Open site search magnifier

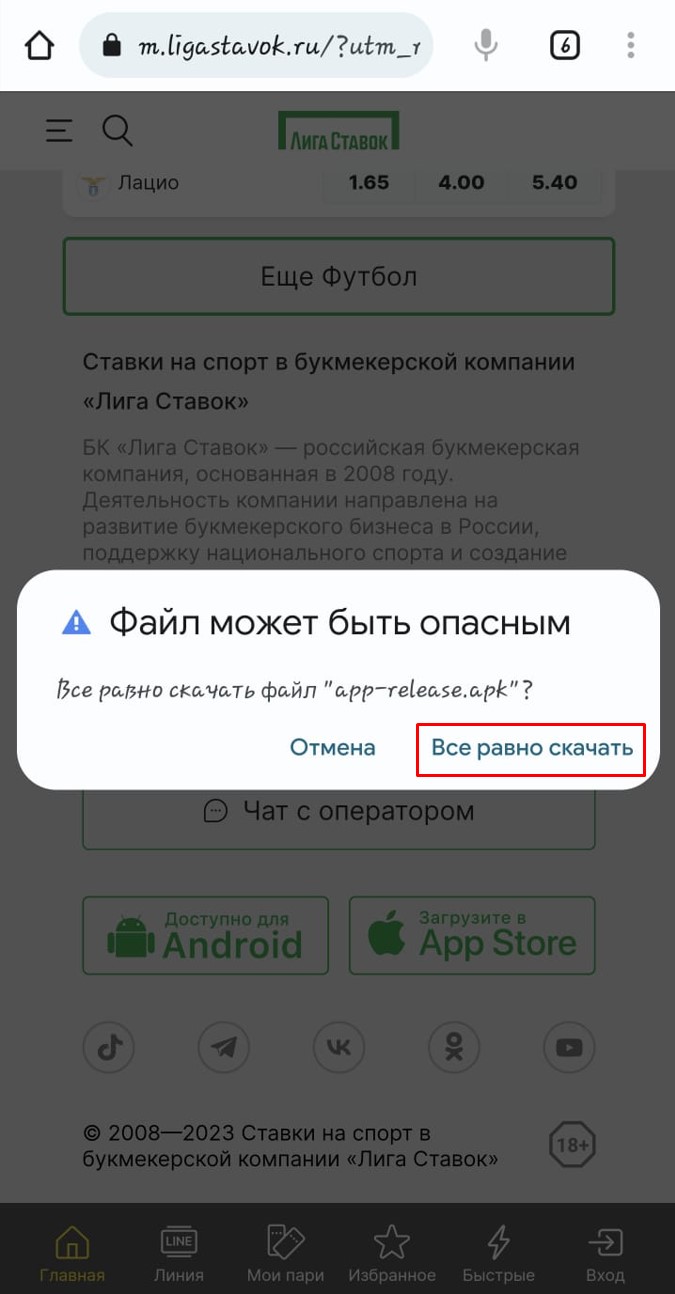(117, 130)
